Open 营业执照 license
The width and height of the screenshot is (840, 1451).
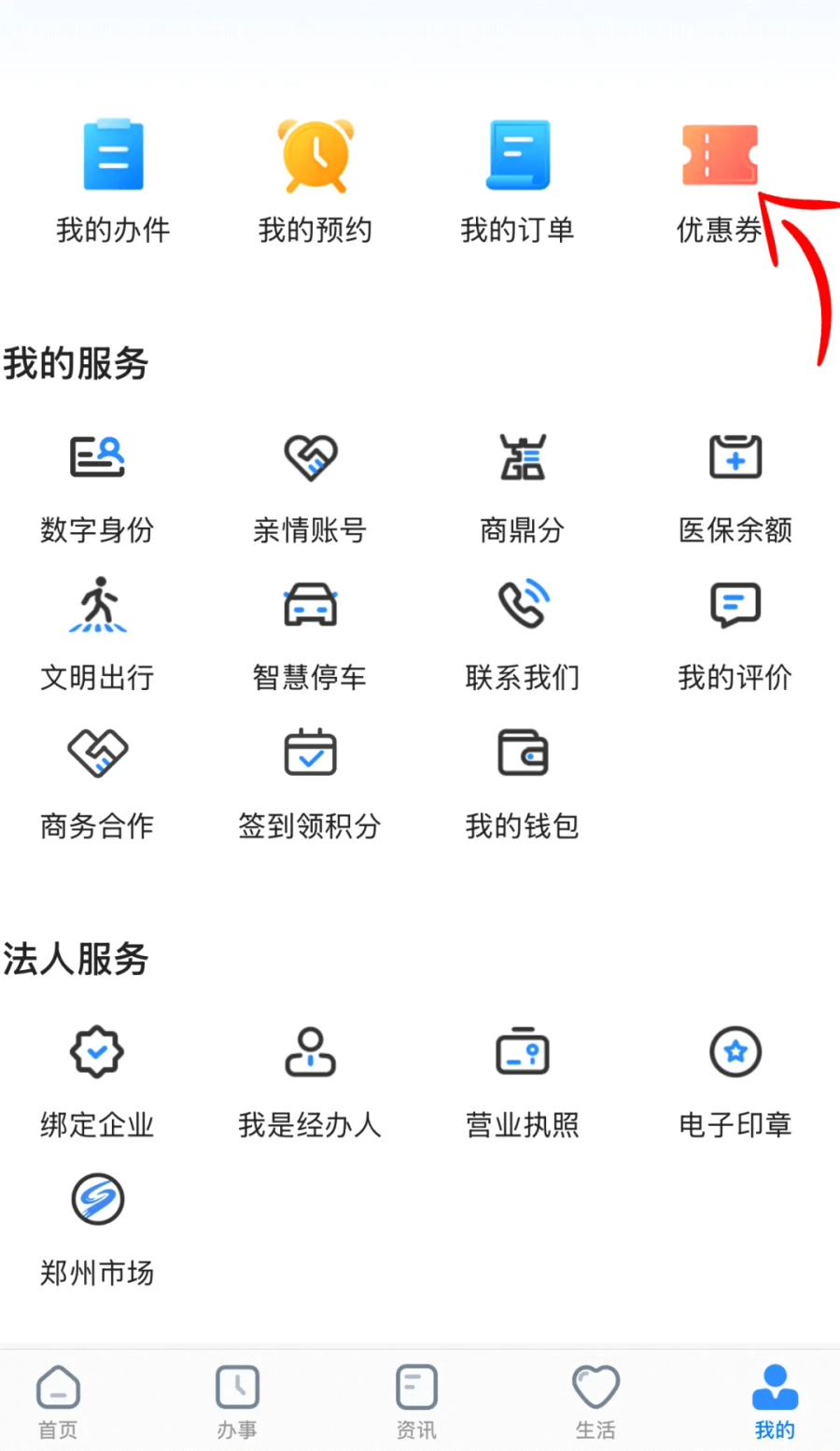[x=523, y=1084]
